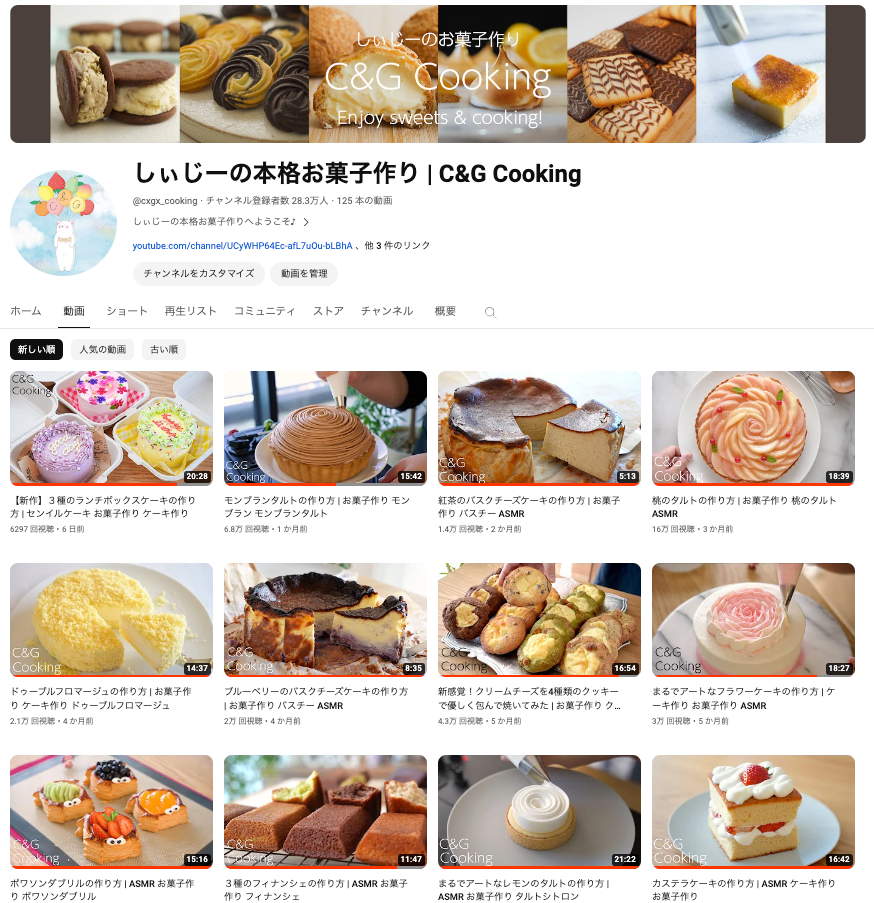
Task: Tap the チャンネルをカスタマイズ button
Action: point(199,274)
